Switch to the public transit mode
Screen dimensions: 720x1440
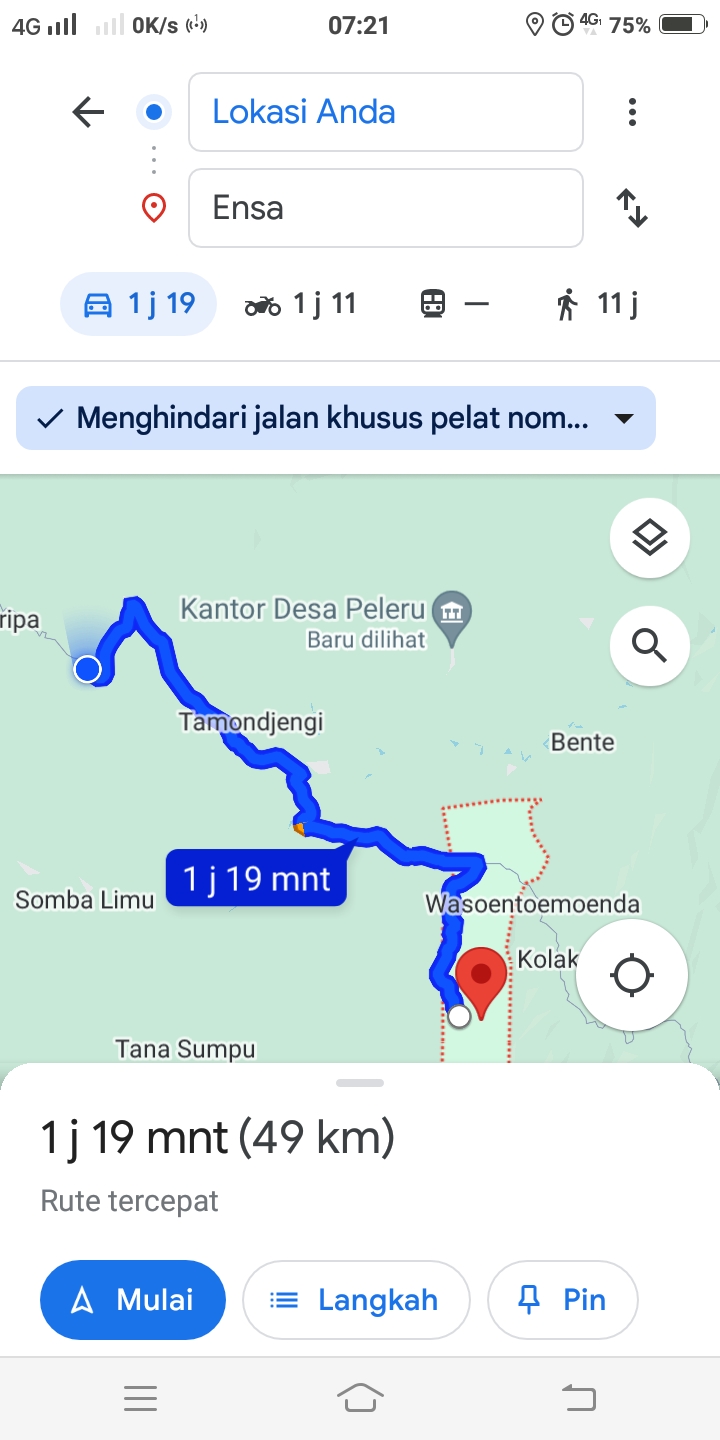pos(455,304)
